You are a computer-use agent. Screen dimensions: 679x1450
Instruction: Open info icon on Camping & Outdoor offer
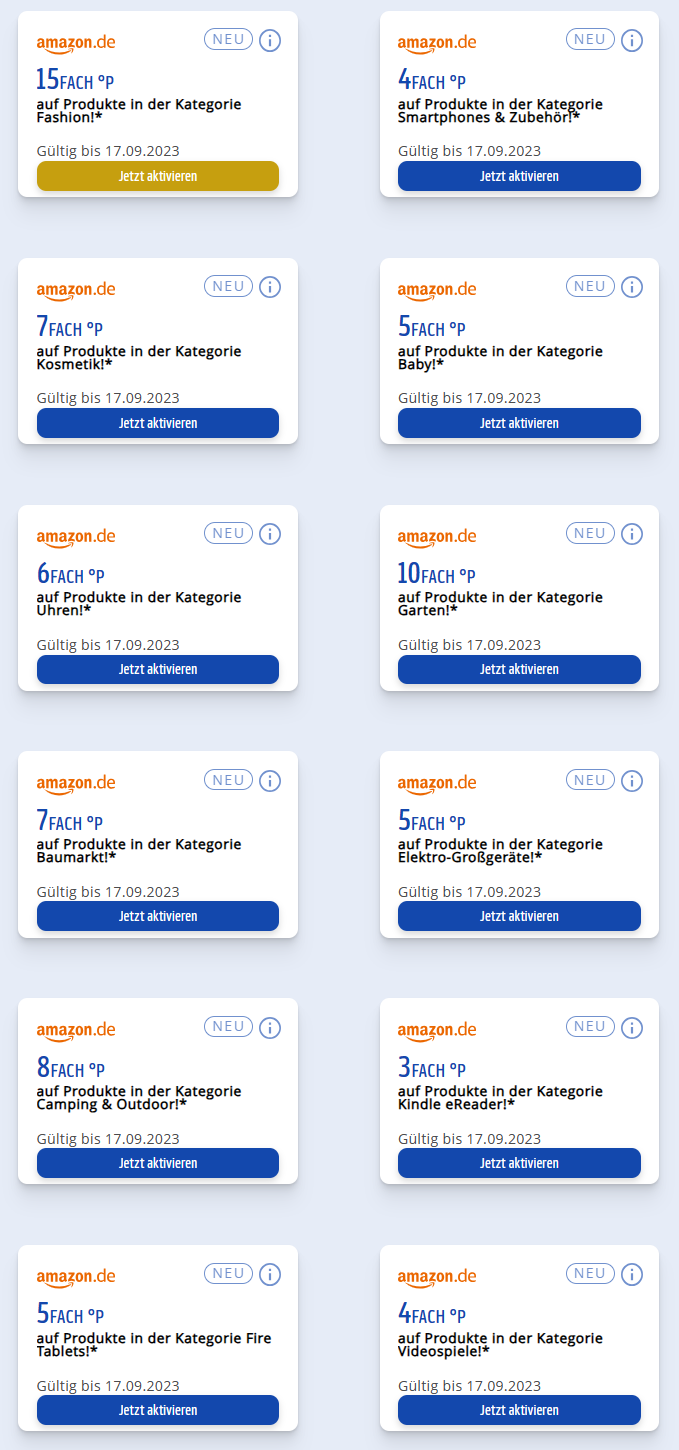point(270,1027)
